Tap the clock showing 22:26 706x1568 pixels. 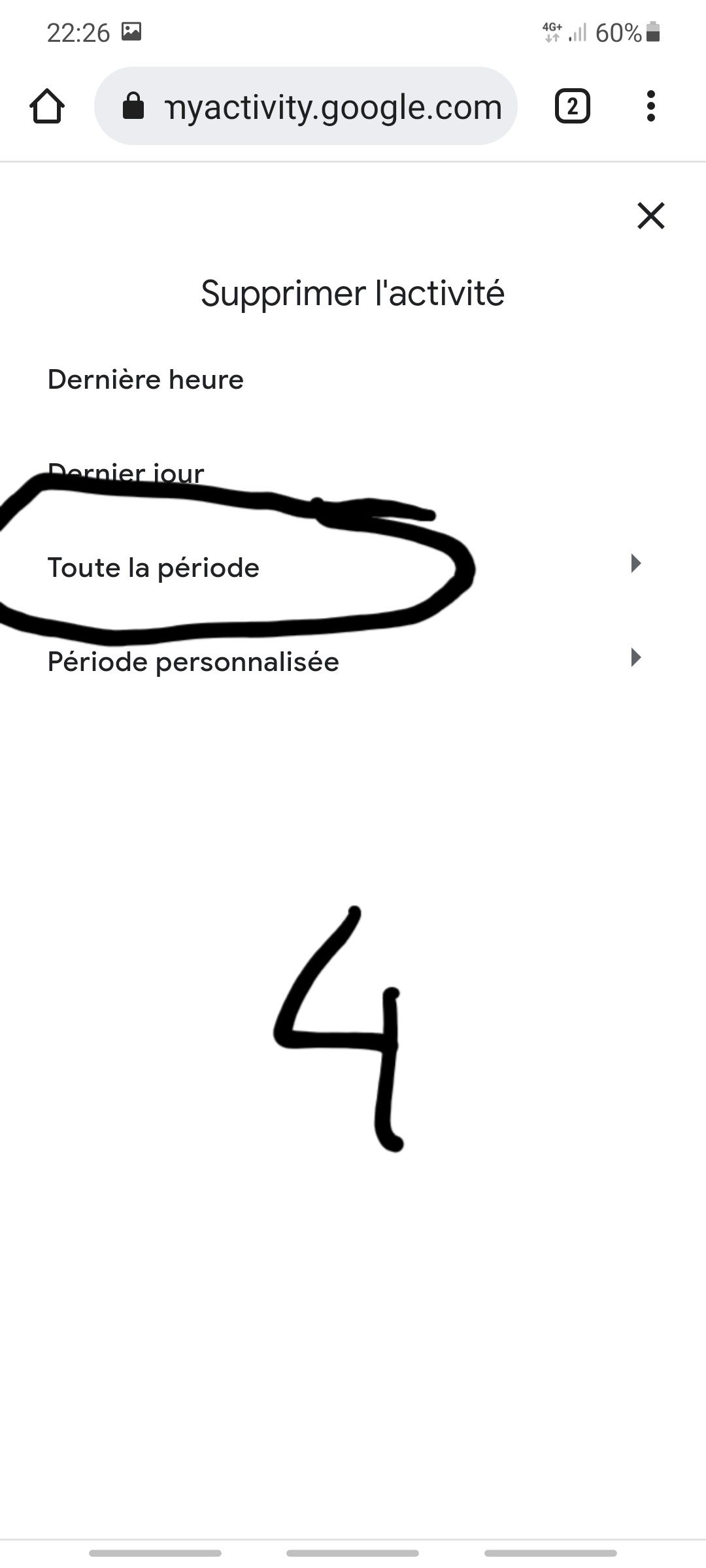tap(78, 30)
